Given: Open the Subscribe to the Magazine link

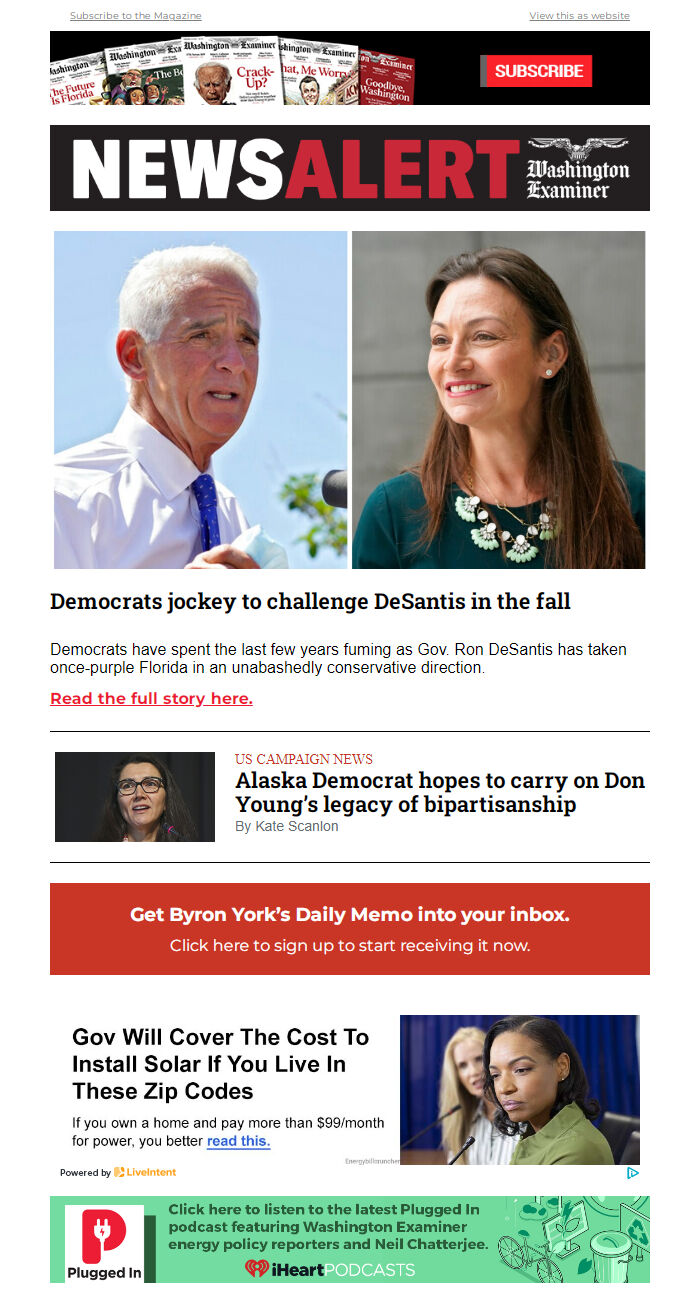Looking at the screenshot, I should [x=135, y=16].
